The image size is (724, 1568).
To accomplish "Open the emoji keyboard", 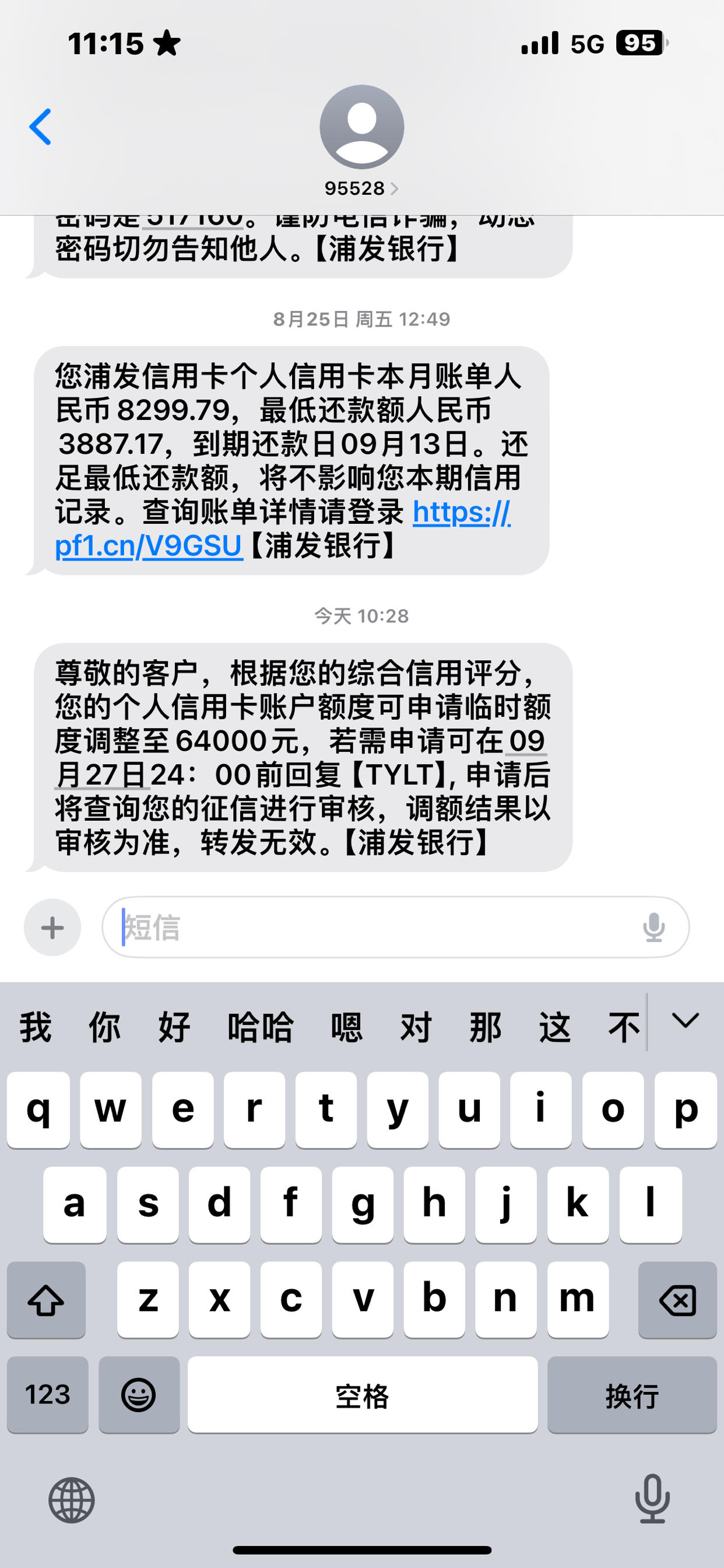I will click(139, 1399).
